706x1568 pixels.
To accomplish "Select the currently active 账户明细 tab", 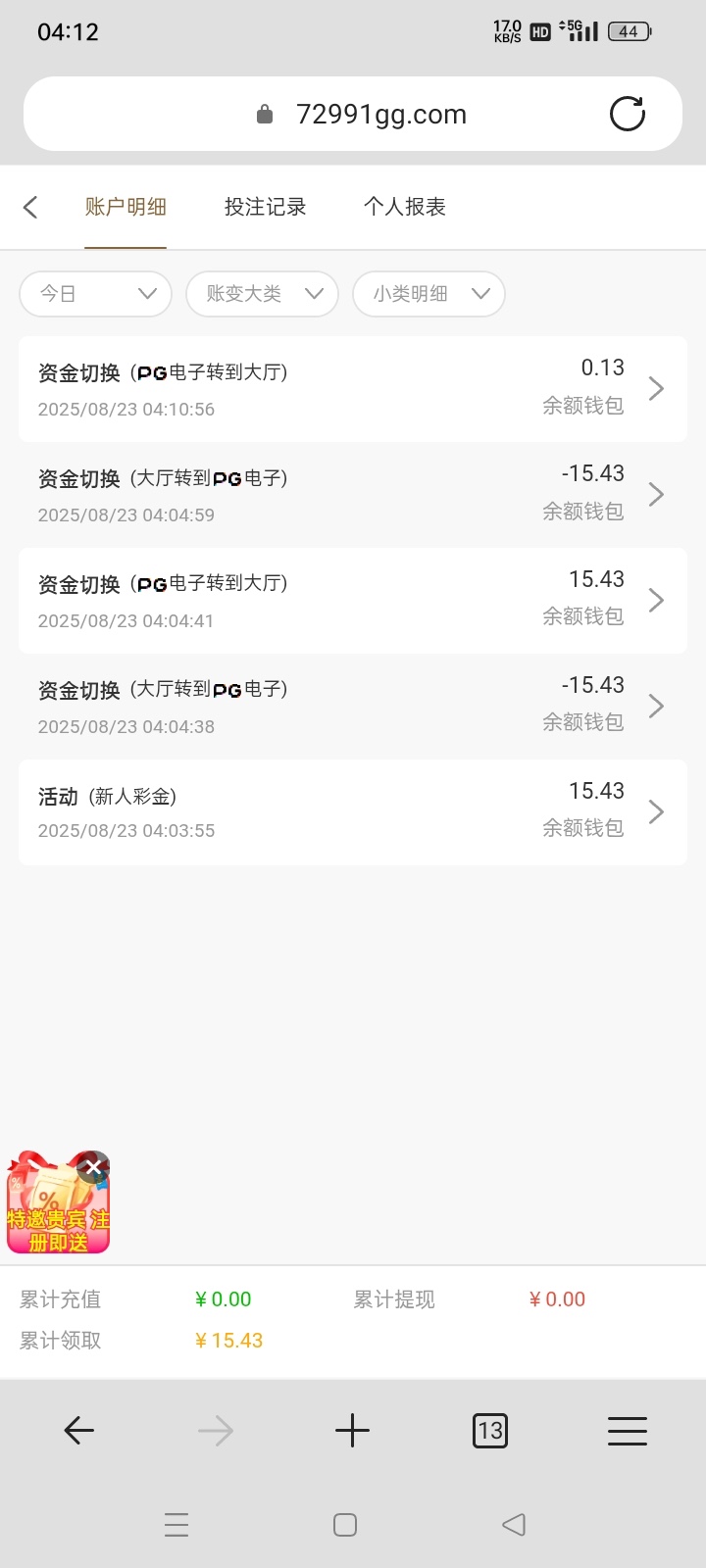I will pyautogui.click(x=126, y=207).
